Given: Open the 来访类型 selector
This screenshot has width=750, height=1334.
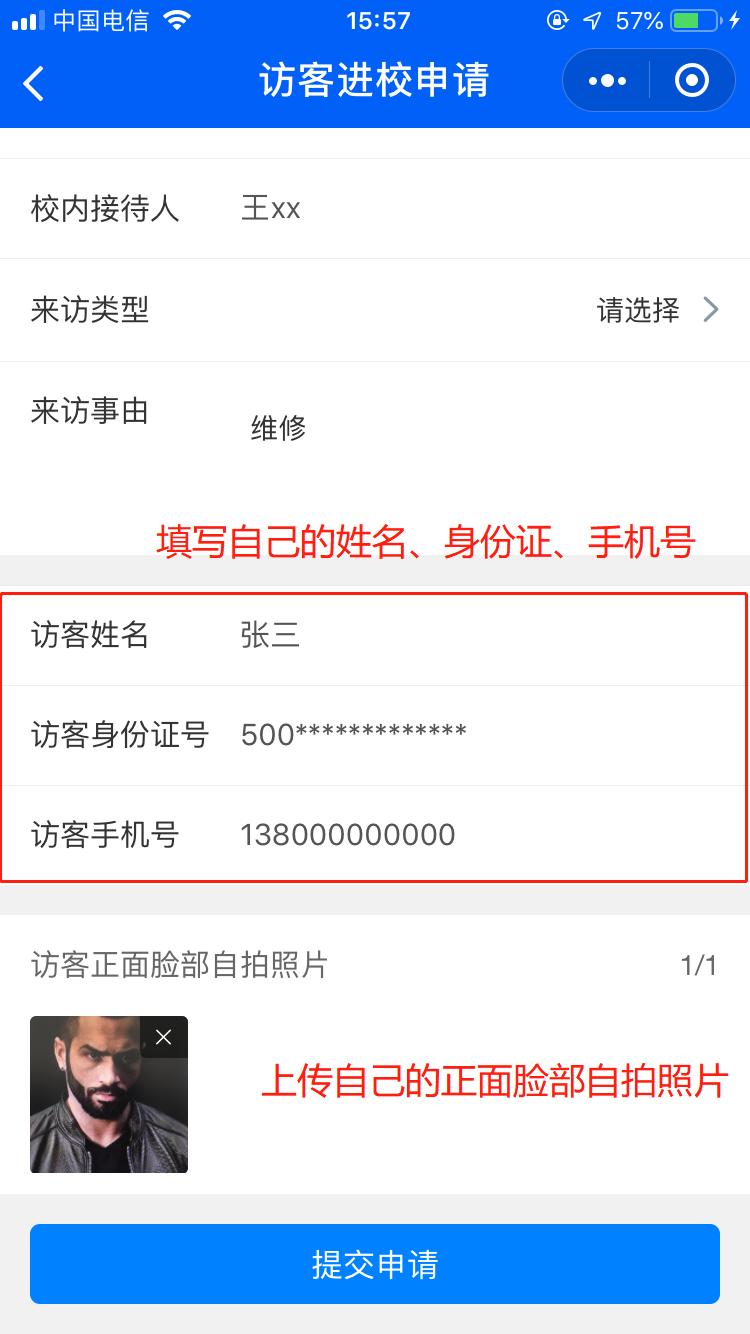Looking at the screenshot, I should click(x=655, y=310).
